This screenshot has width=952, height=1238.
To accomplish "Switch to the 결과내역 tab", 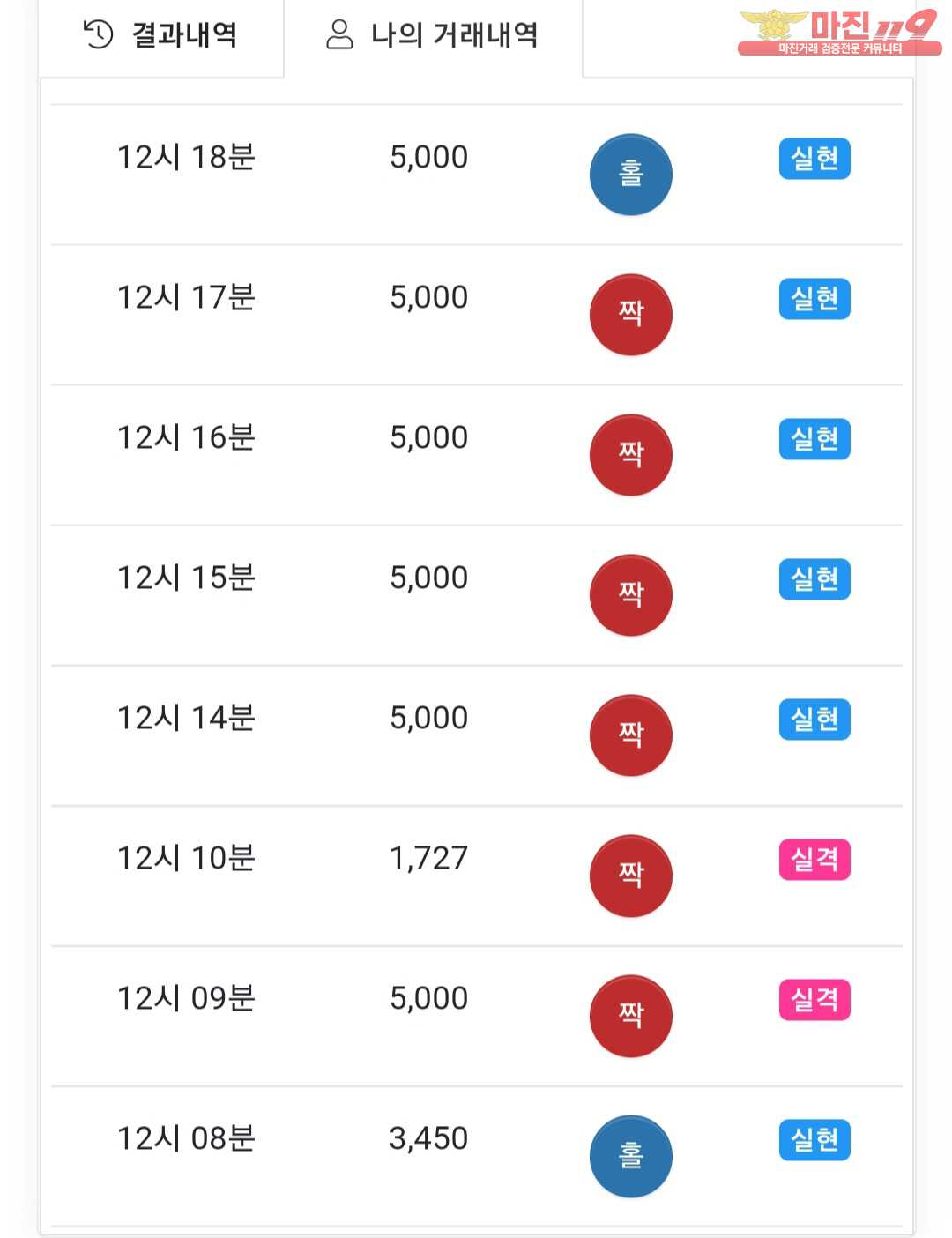I will [x=161, y=35].
